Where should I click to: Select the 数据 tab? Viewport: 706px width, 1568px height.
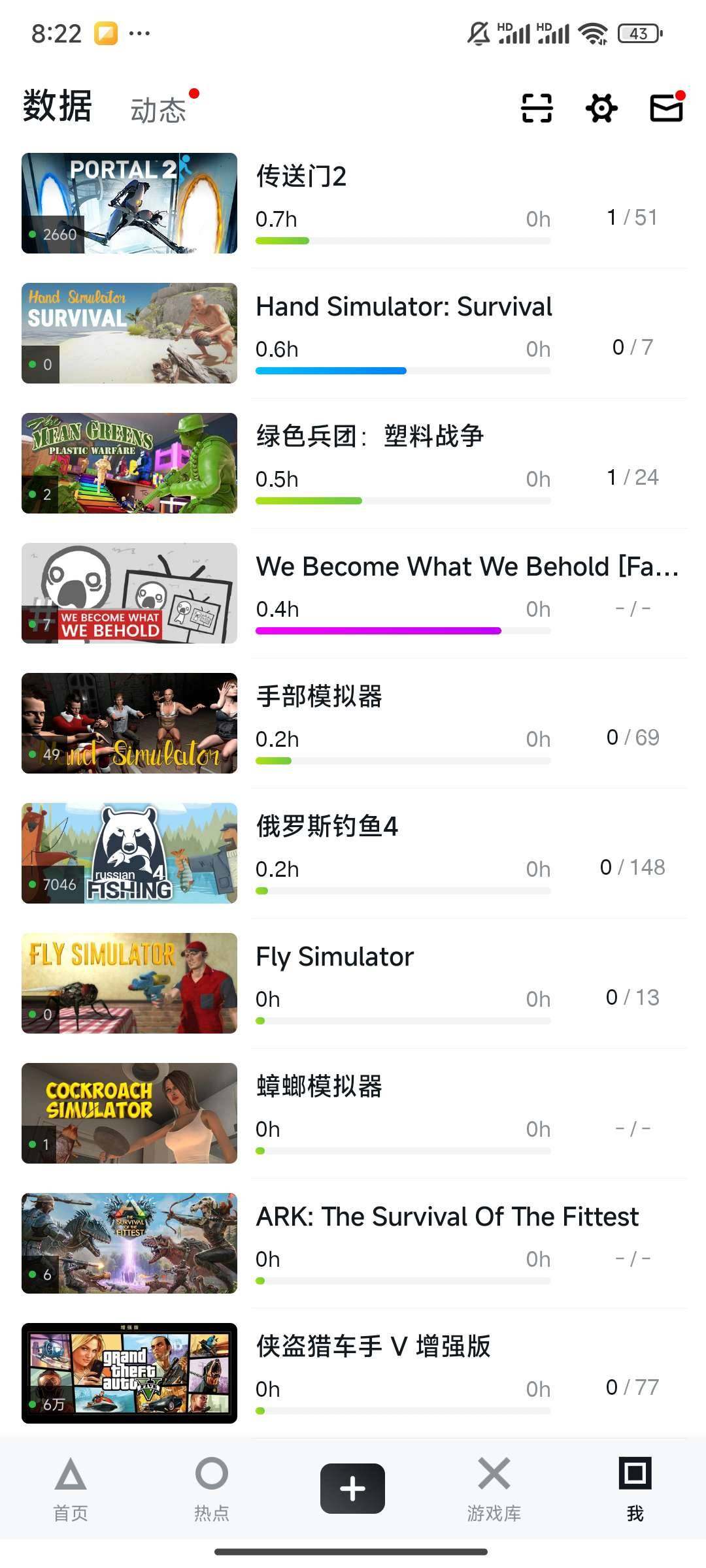pyautogui.click(x=58, y=106)
